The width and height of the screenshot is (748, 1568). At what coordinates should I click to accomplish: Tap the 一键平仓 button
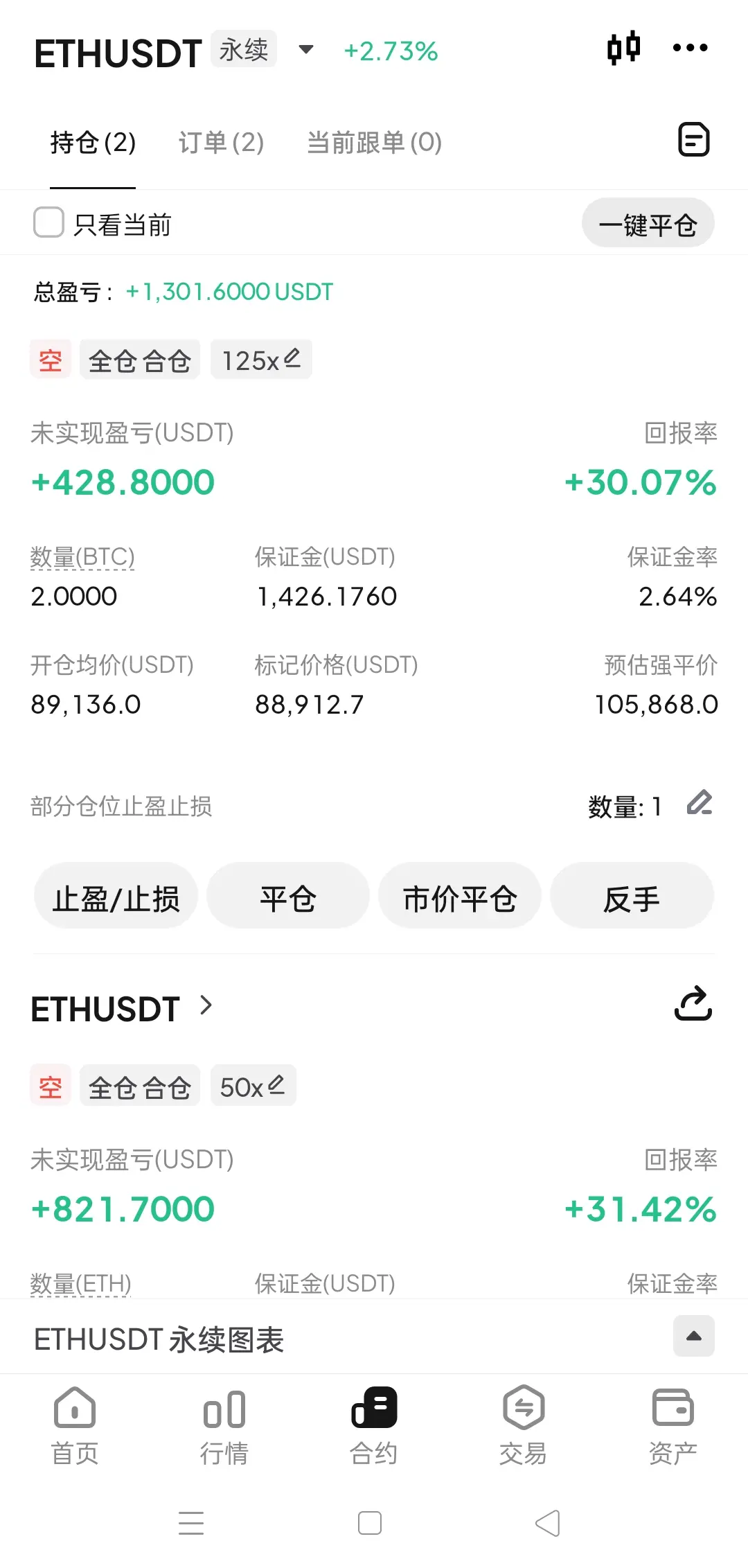tap(648, 223)
